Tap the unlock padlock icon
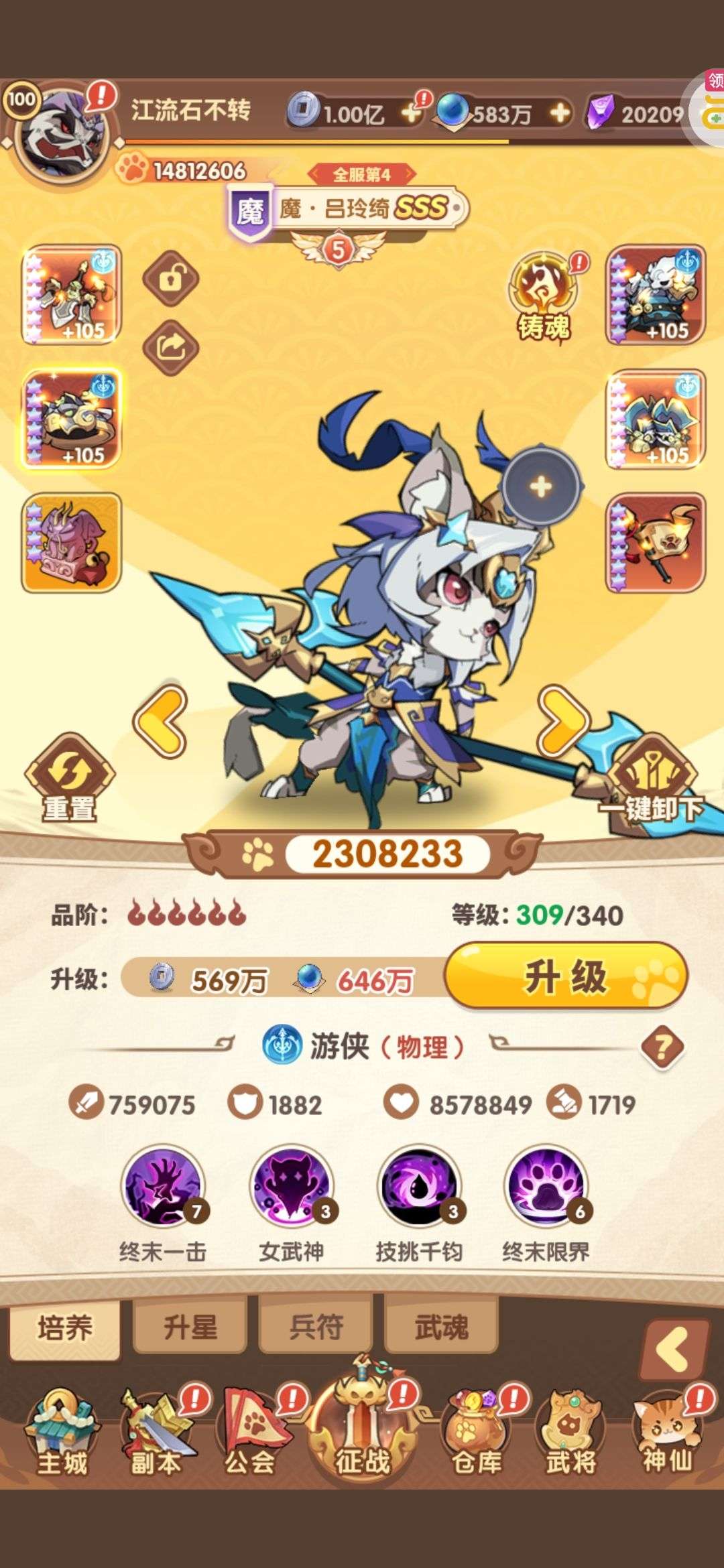 [x=171, y=279]
